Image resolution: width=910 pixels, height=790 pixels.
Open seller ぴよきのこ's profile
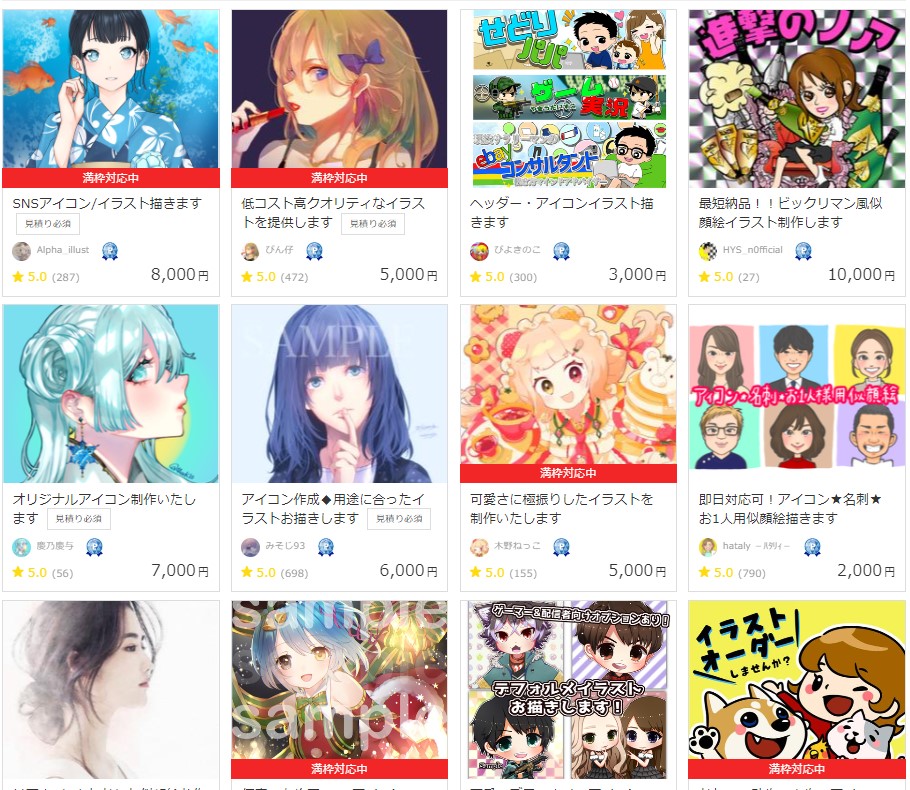coord(516,251)
